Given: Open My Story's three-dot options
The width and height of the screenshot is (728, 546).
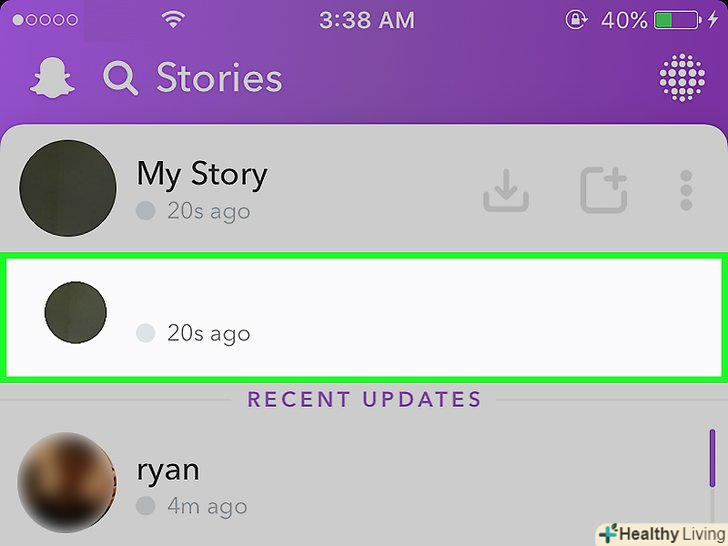Looking at the screenshot, I should click(x=686, y=189).
